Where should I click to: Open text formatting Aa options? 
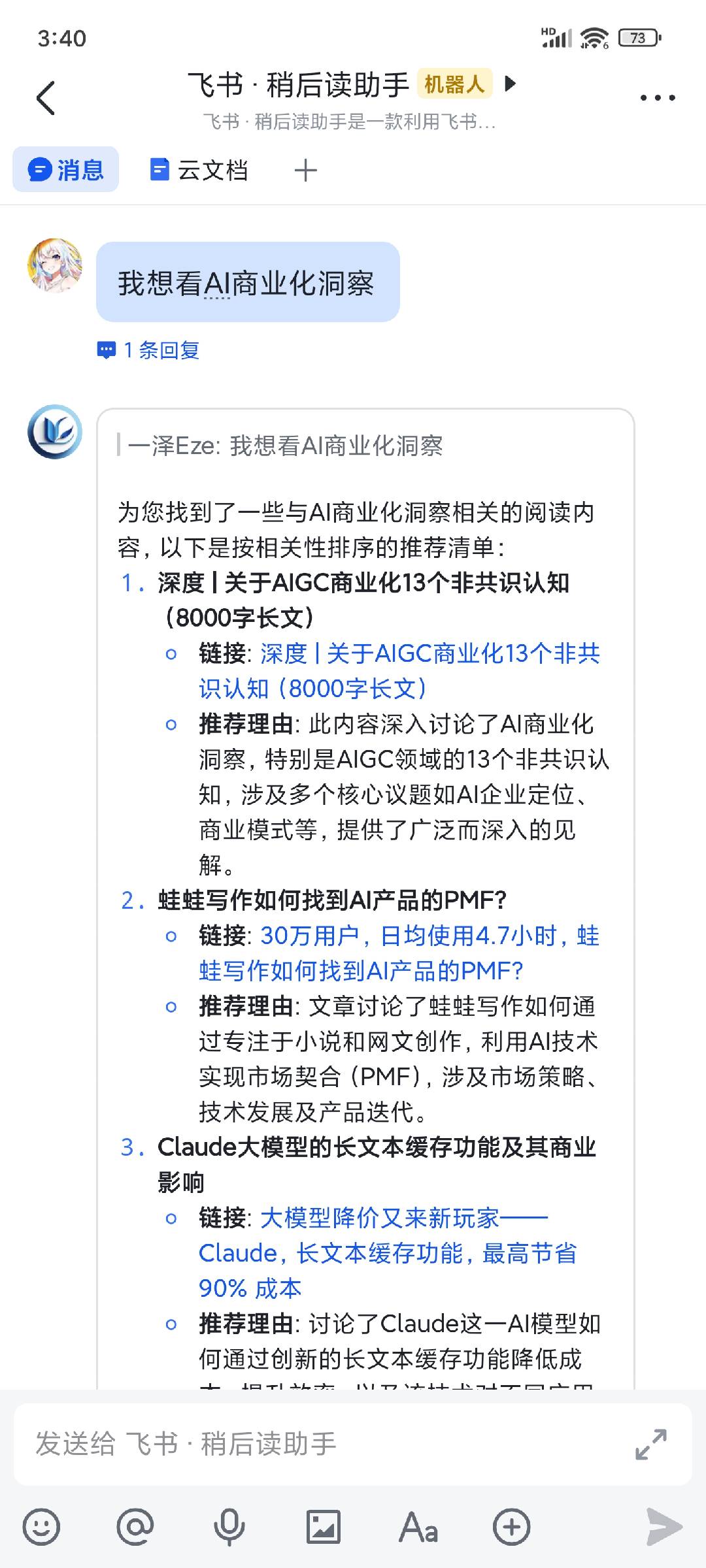click(x=418, y=1527)
